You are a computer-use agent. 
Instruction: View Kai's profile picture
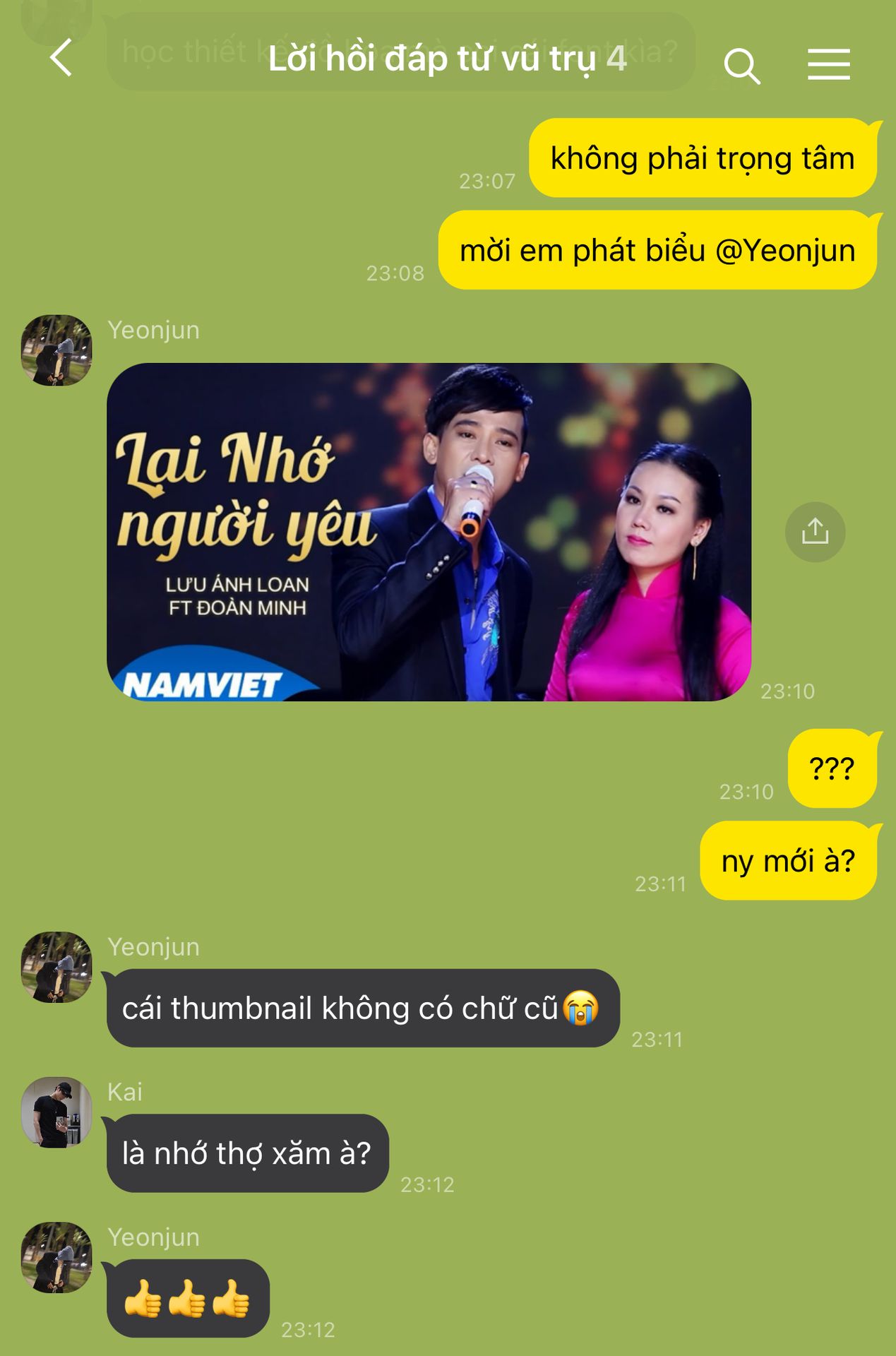pos(56,1112)
